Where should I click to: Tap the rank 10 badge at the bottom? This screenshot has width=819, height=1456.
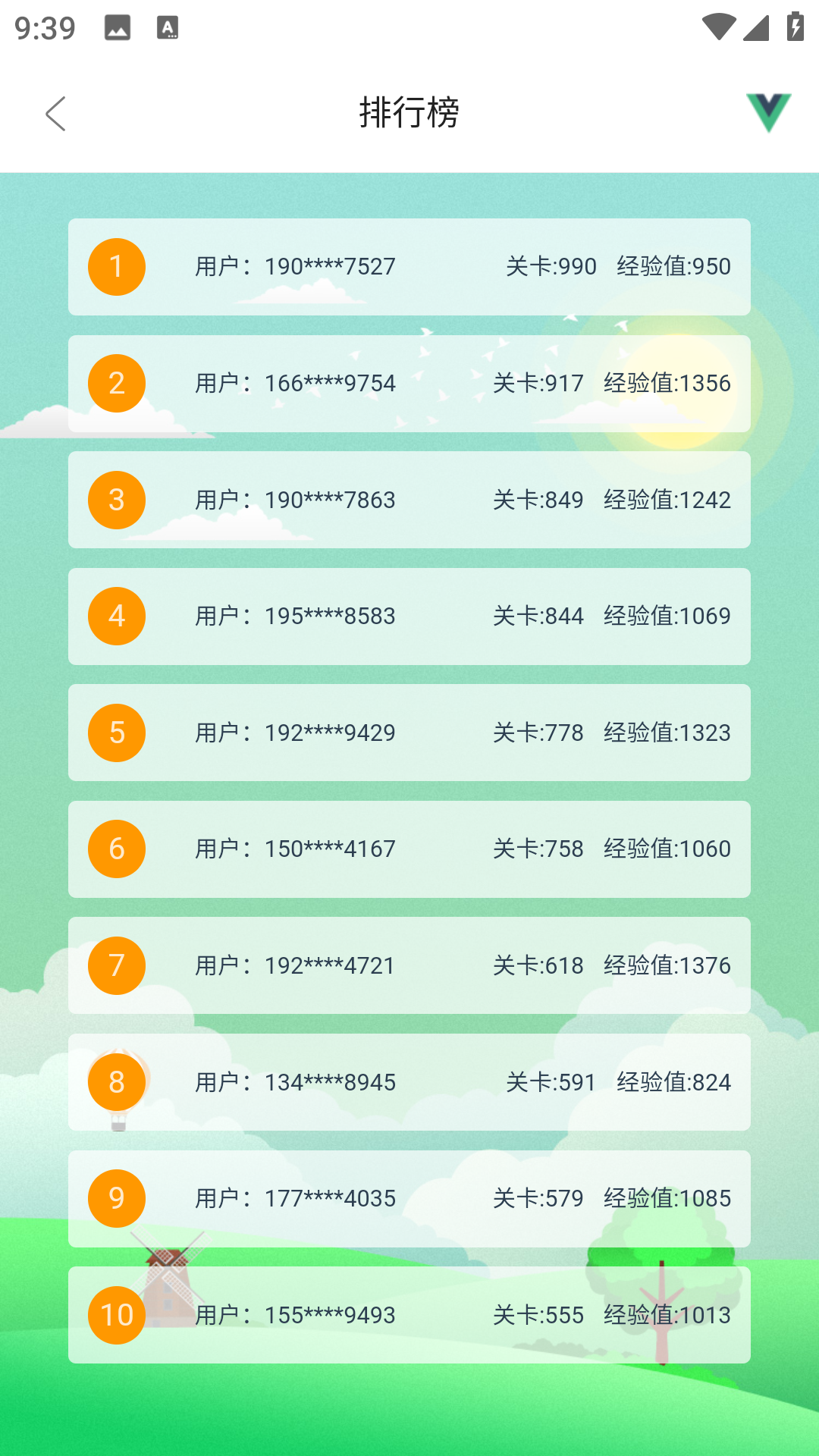coord(116,1315)
